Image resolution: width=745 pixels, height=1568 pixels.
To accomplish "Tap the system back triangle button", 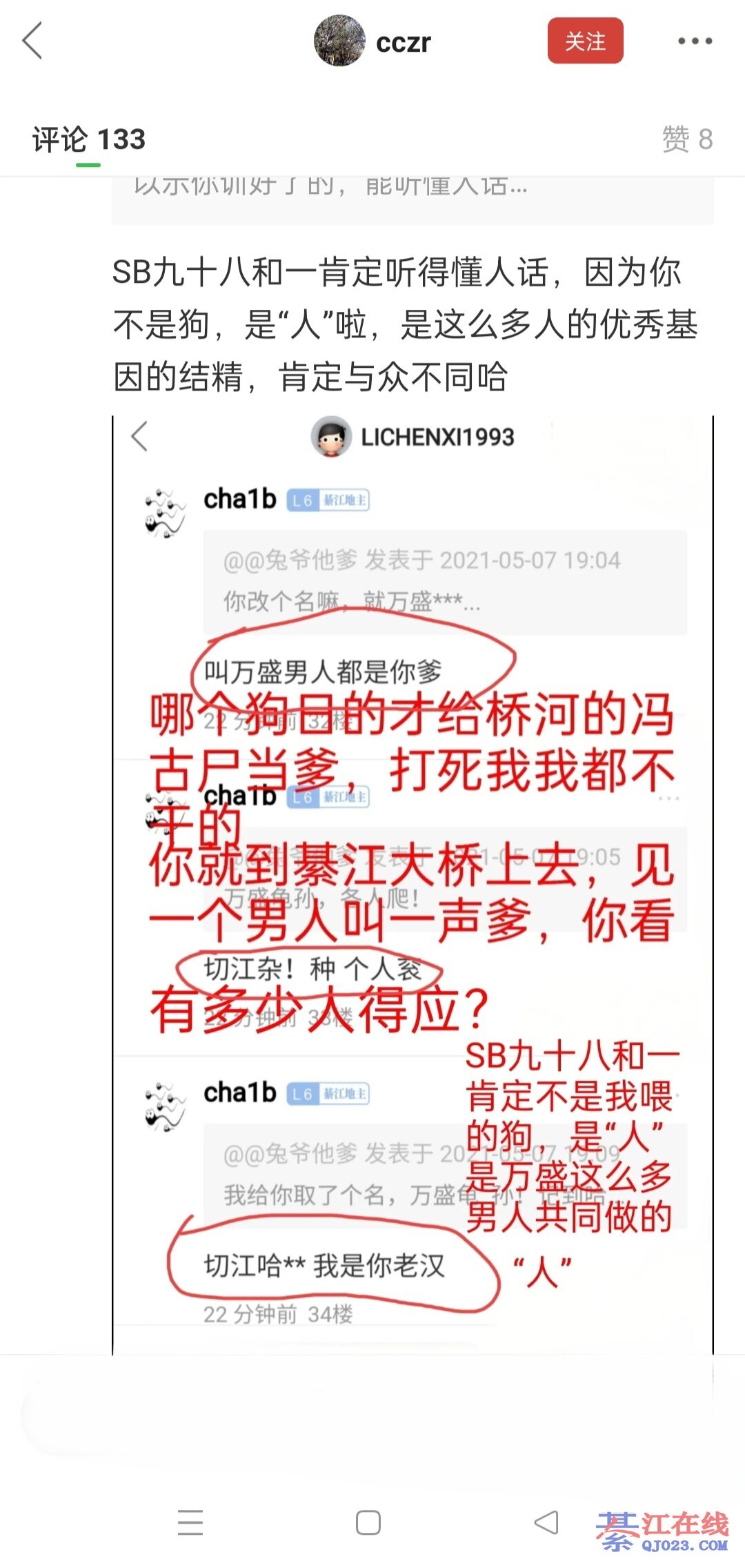I will (x=546, y=1522).
